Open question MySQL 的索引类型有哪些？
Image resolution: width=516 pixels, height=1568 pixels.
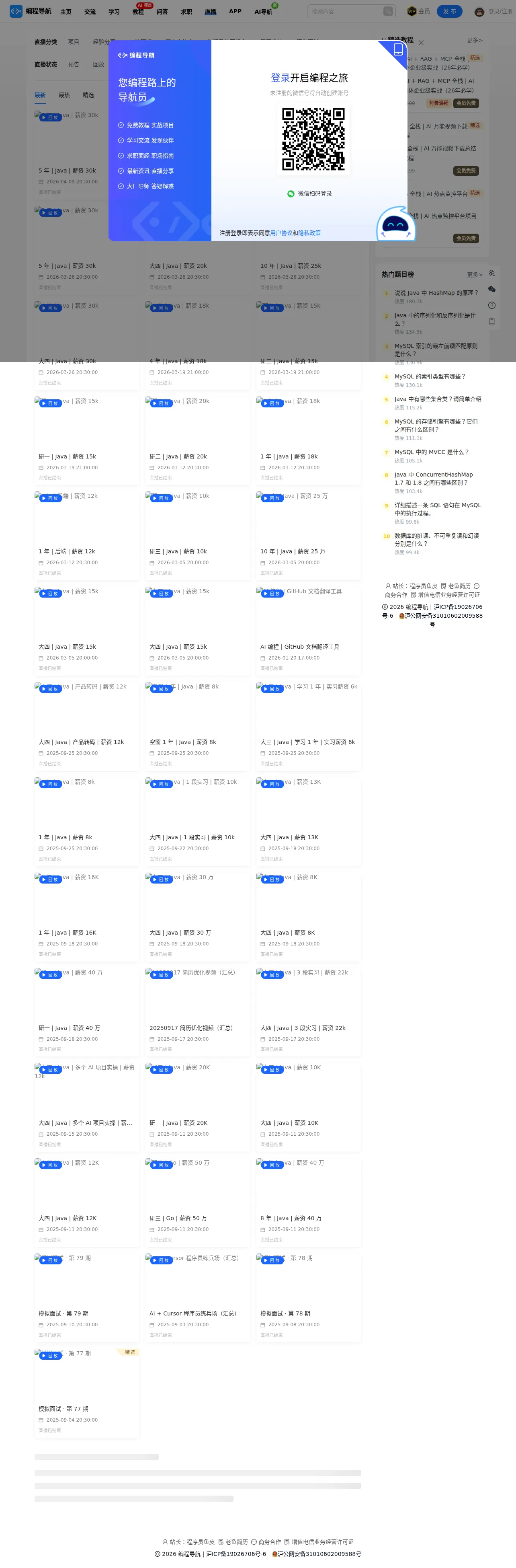tap(430, 377)
